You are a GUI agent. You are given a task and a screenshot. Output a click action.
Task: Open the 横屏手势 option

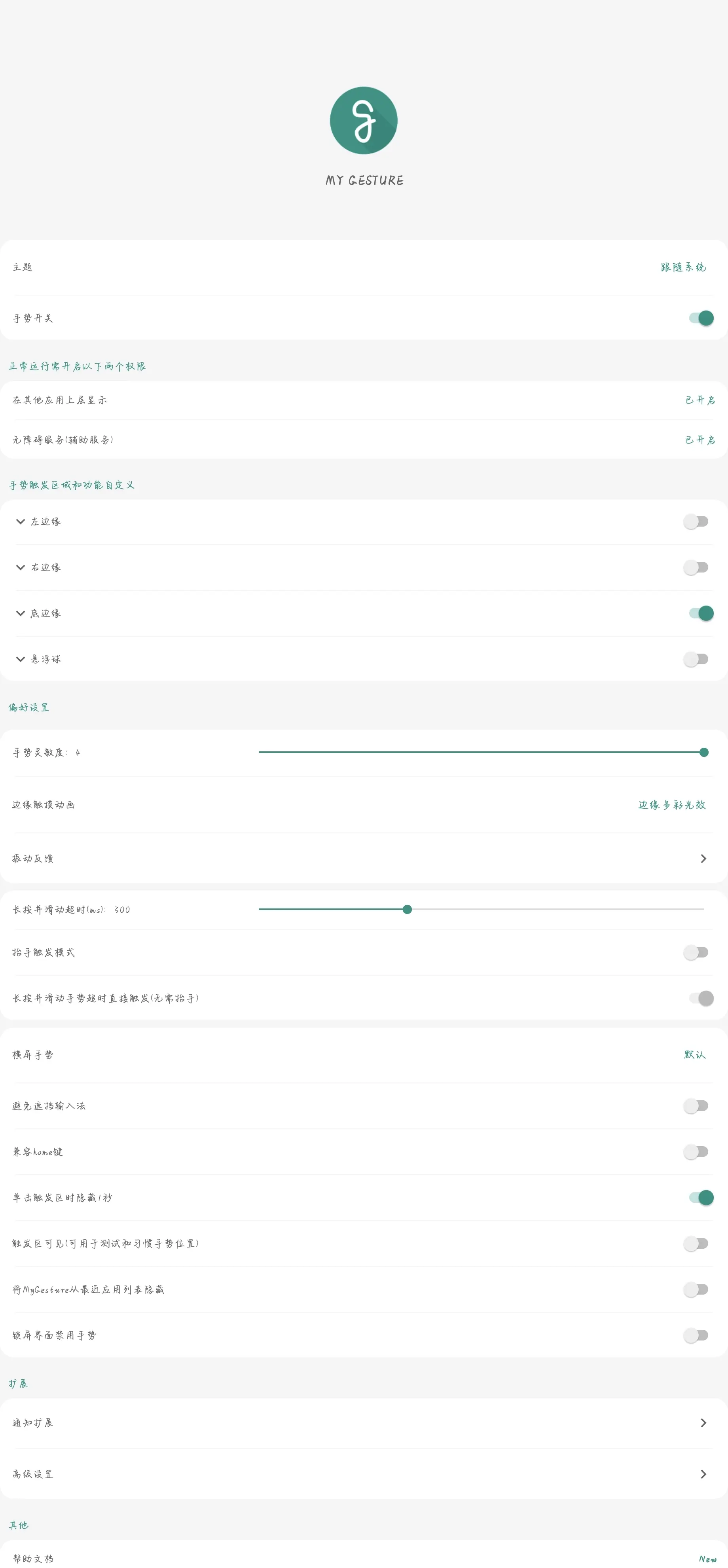[363, 1054]
